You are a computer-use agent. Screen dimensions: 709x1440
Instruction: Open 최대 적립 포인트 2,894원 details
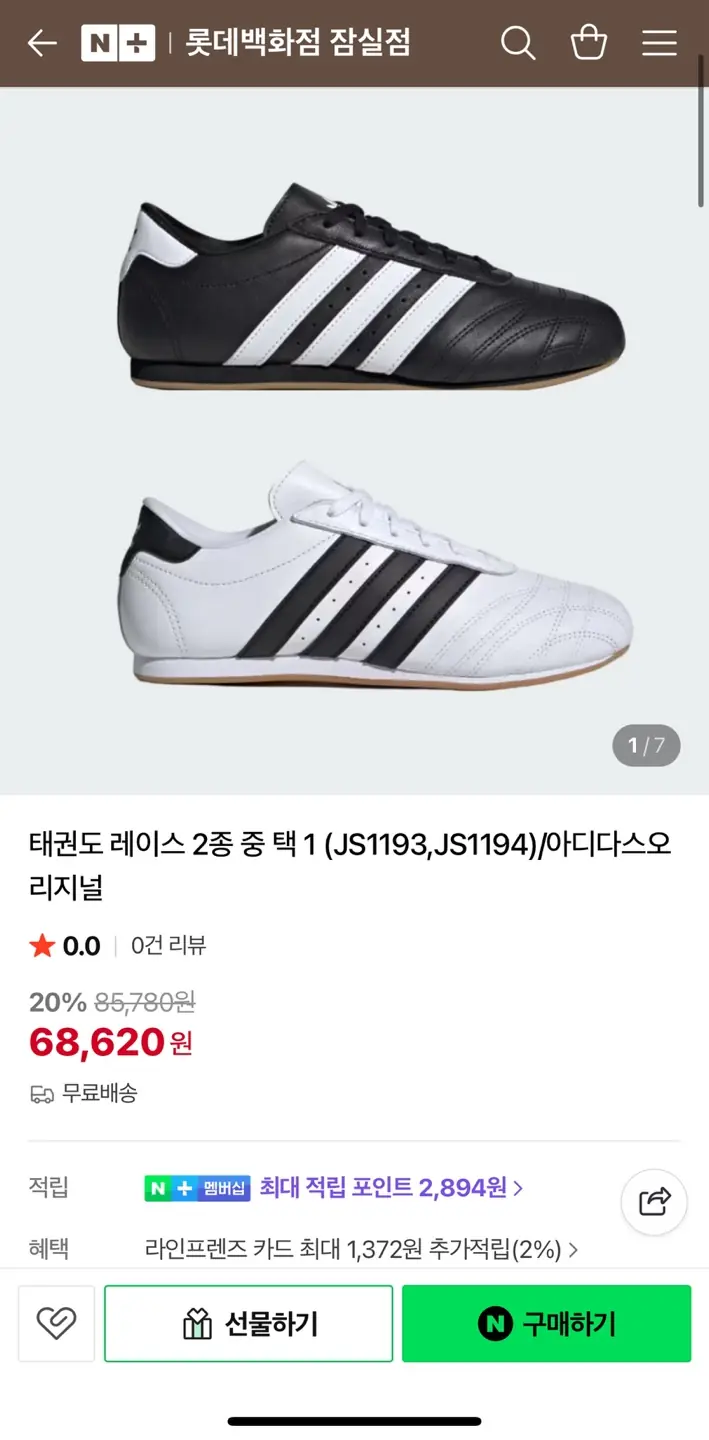pos(390,1188)
